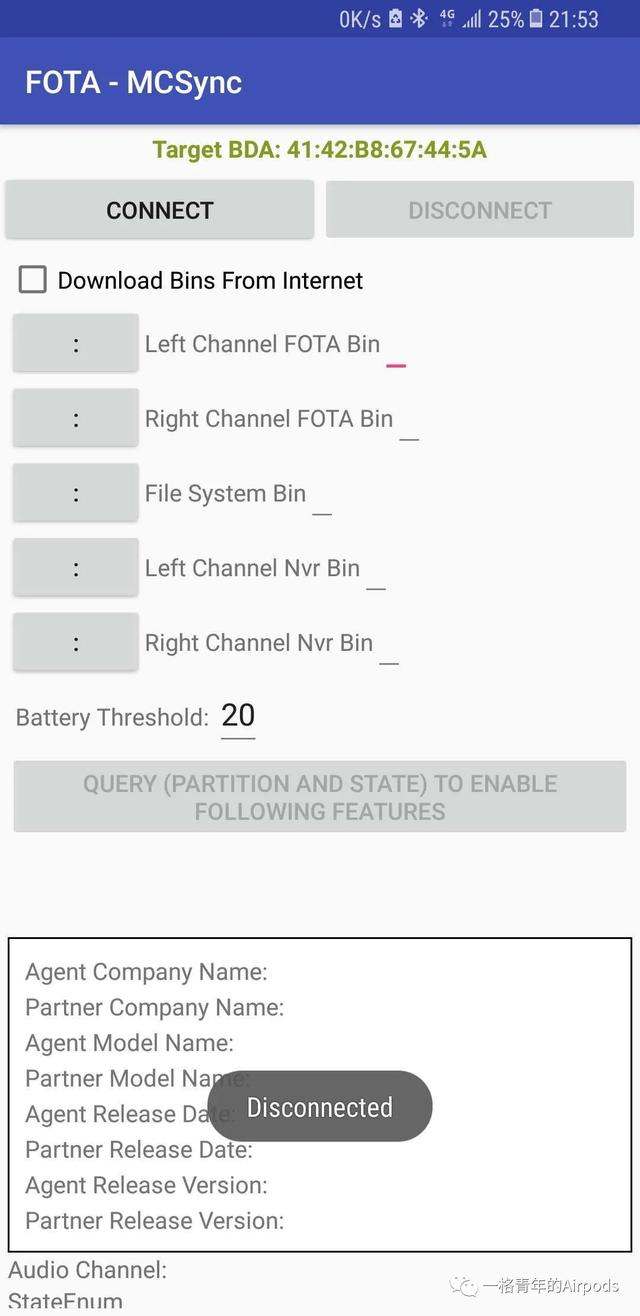Edit the Battery Threshold value
The height and width of the screenshot is (1316, 640).
point(238,716)
